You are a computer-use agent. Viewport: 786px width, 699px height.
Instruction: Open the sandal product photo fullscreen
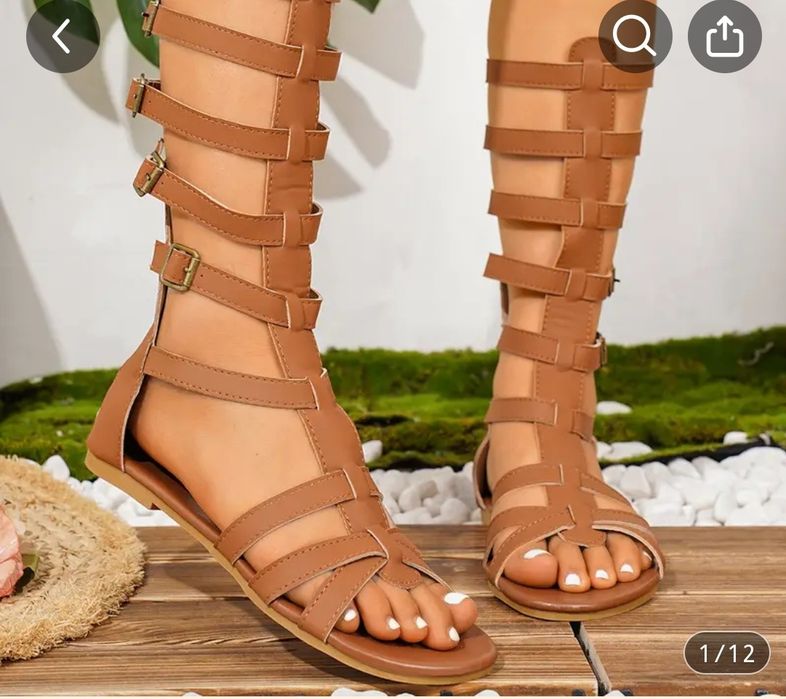coord(393,350)
